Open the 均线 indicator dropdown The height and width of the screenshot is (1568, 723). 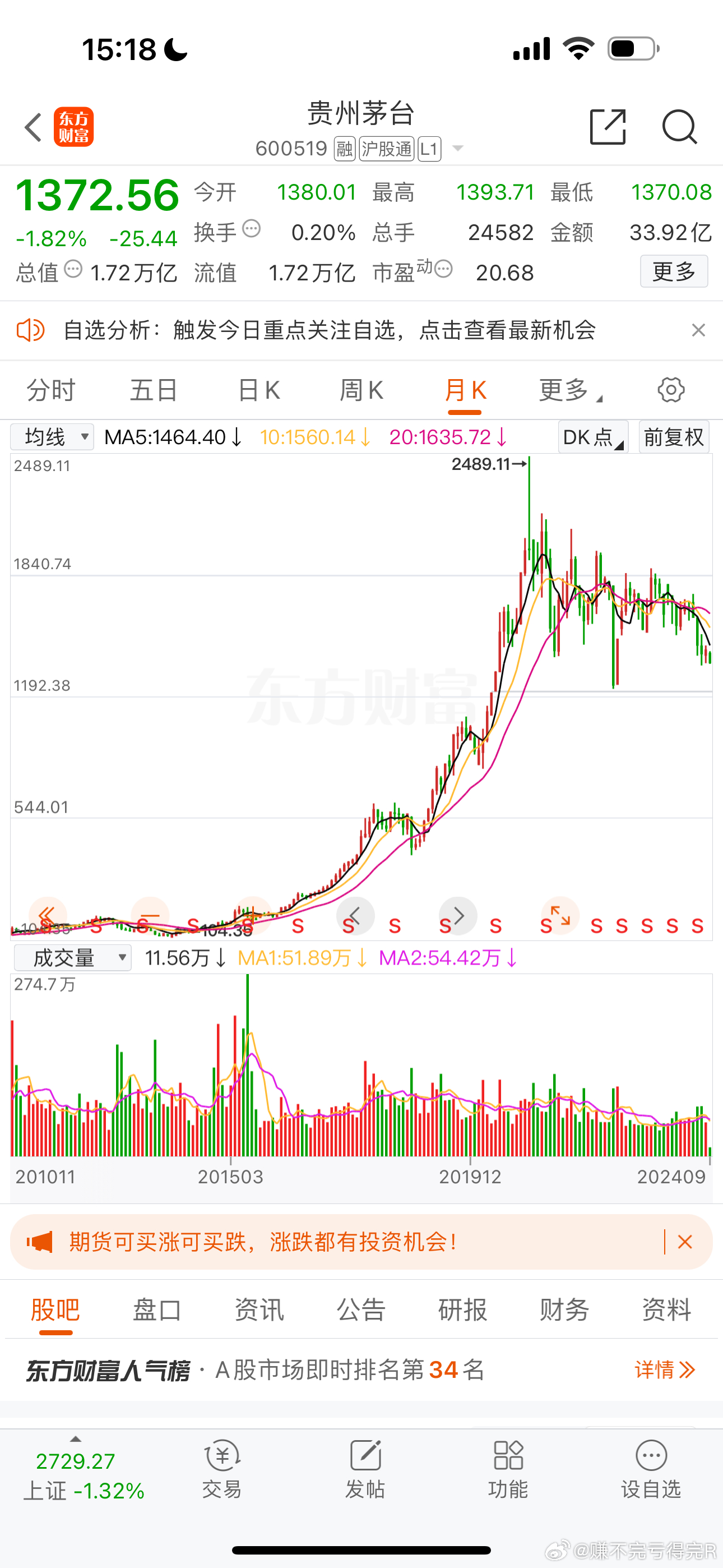coord(52,437)
